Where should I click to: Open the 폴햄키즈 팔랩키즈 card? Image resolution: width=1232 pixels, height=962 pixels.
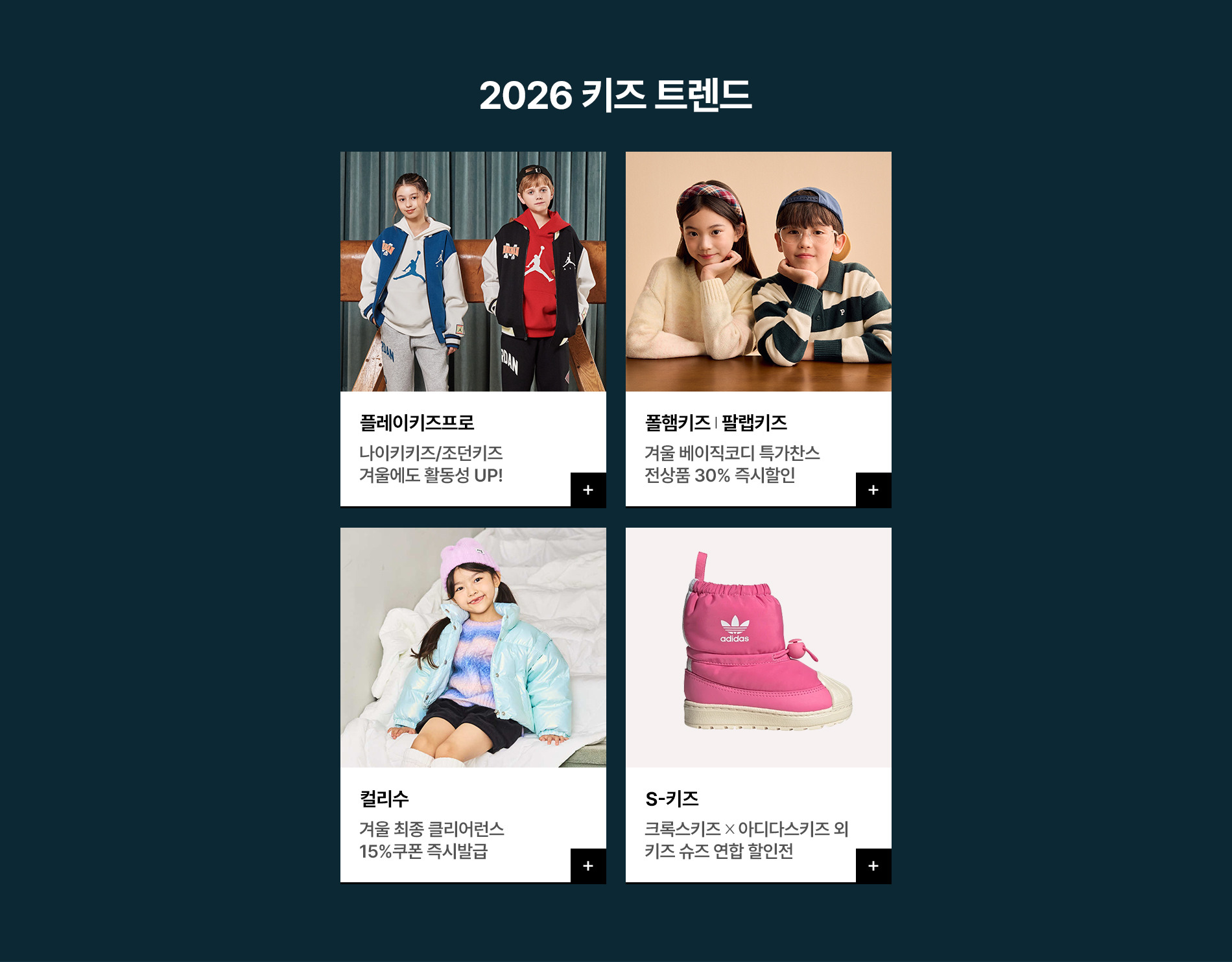(758, 272)
